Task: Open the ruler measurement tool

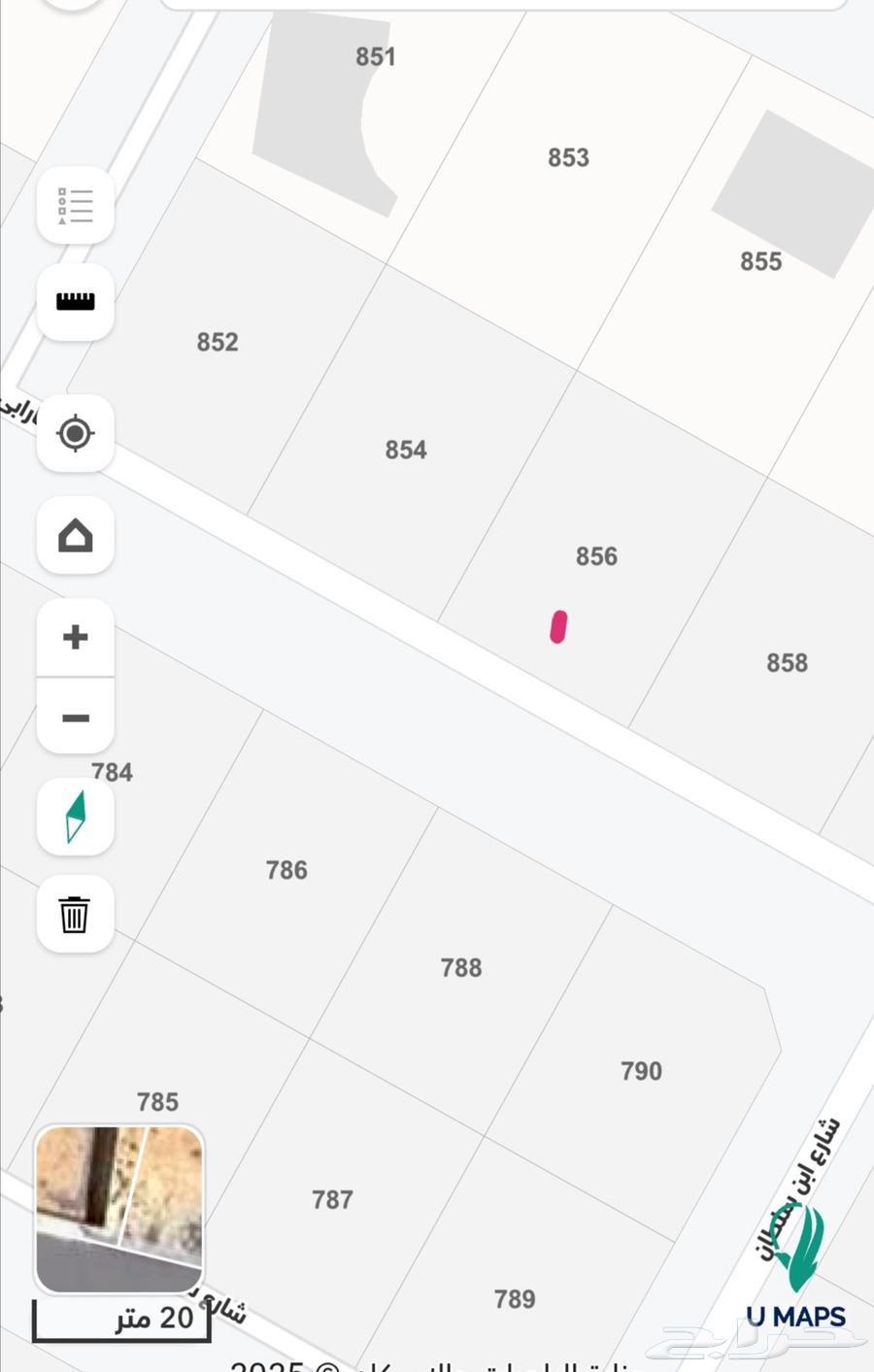Action: point(76,302)
